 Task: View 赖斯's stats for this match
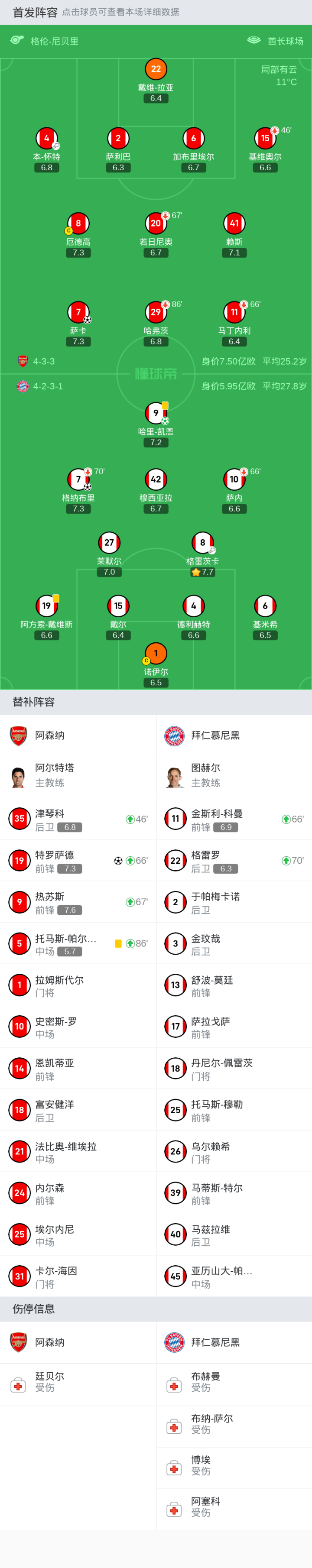[x=234, y=224]
